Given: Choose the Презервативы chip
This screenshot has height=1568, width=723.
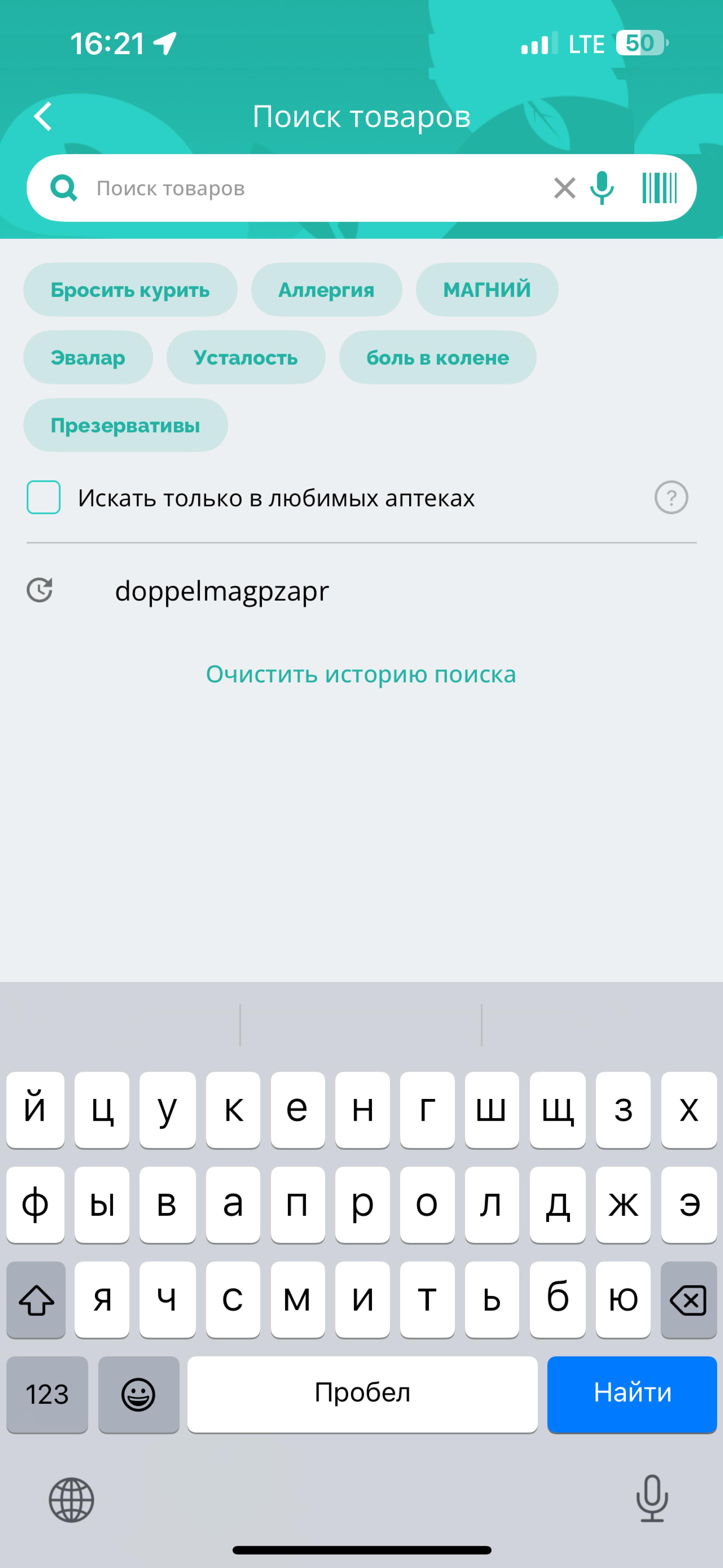Looking at the screenshot, I should click(125, 425).
